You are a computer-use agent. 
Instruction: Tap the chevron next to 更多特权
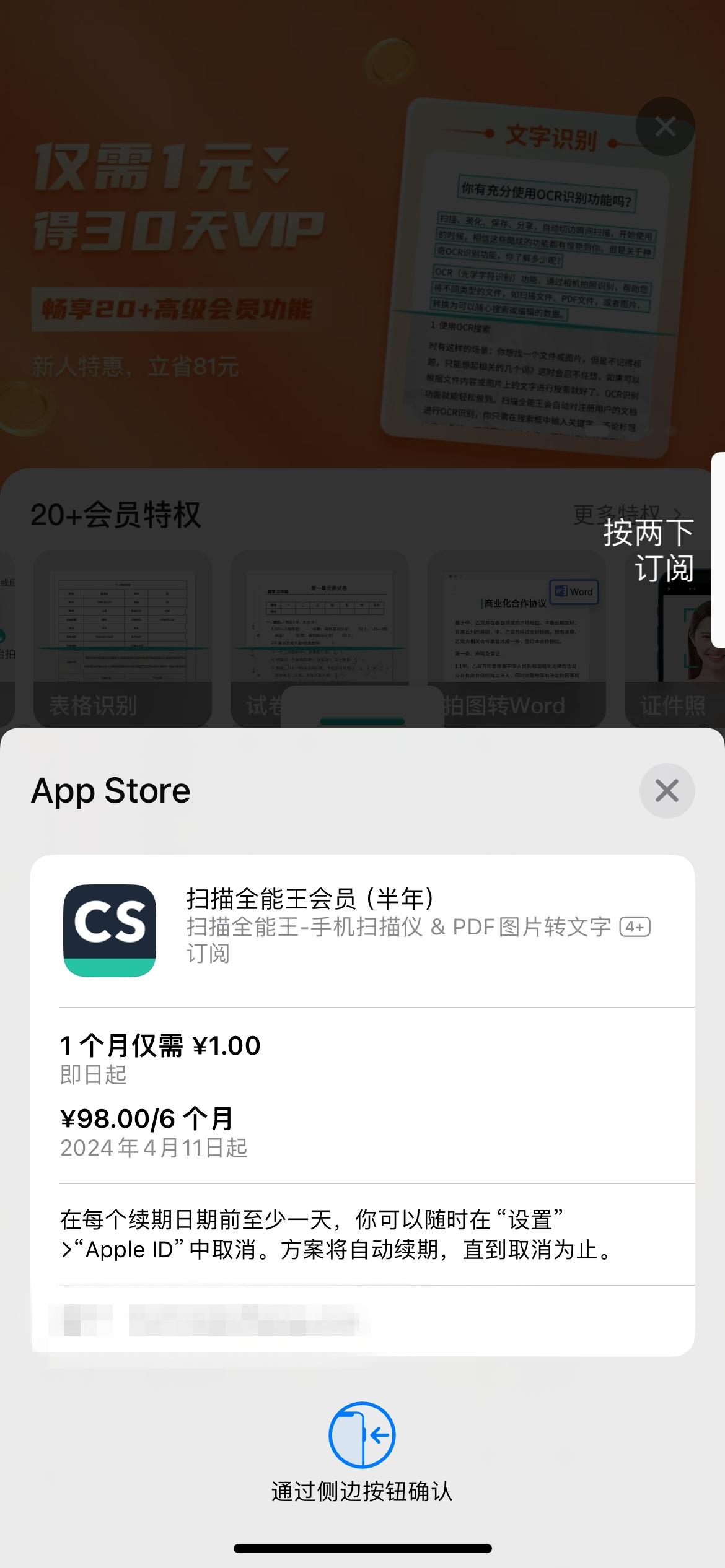click(x=679, y=514)
